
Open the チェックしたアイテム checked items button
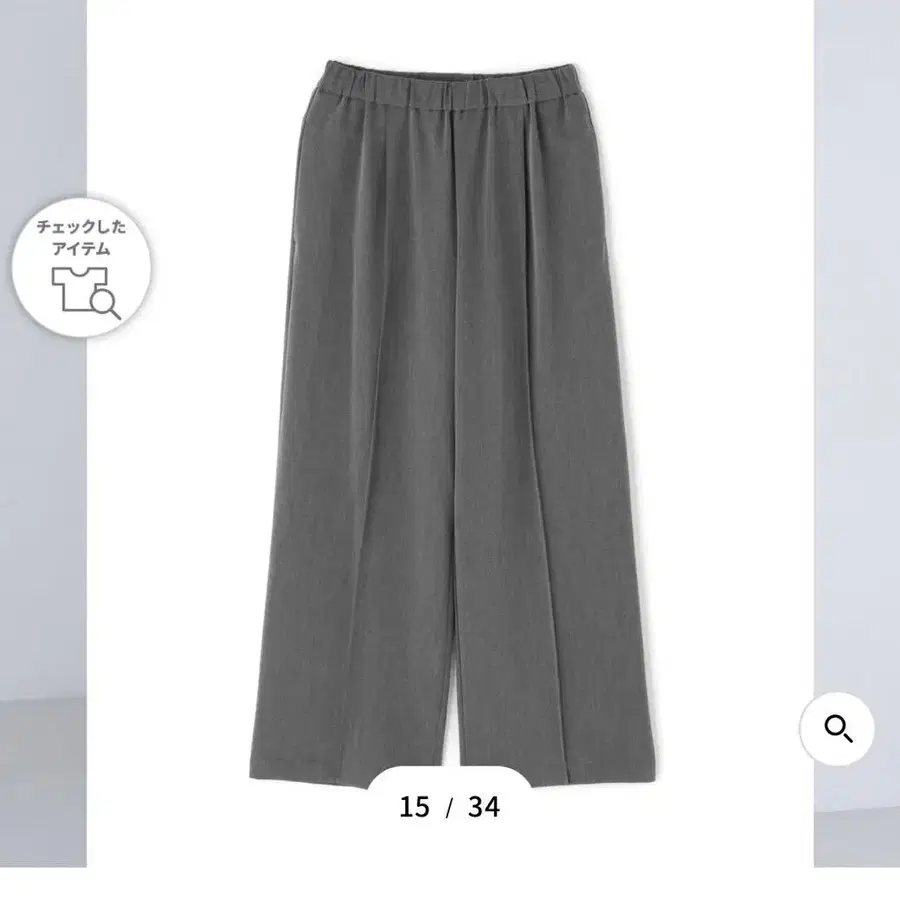point(81,267)
